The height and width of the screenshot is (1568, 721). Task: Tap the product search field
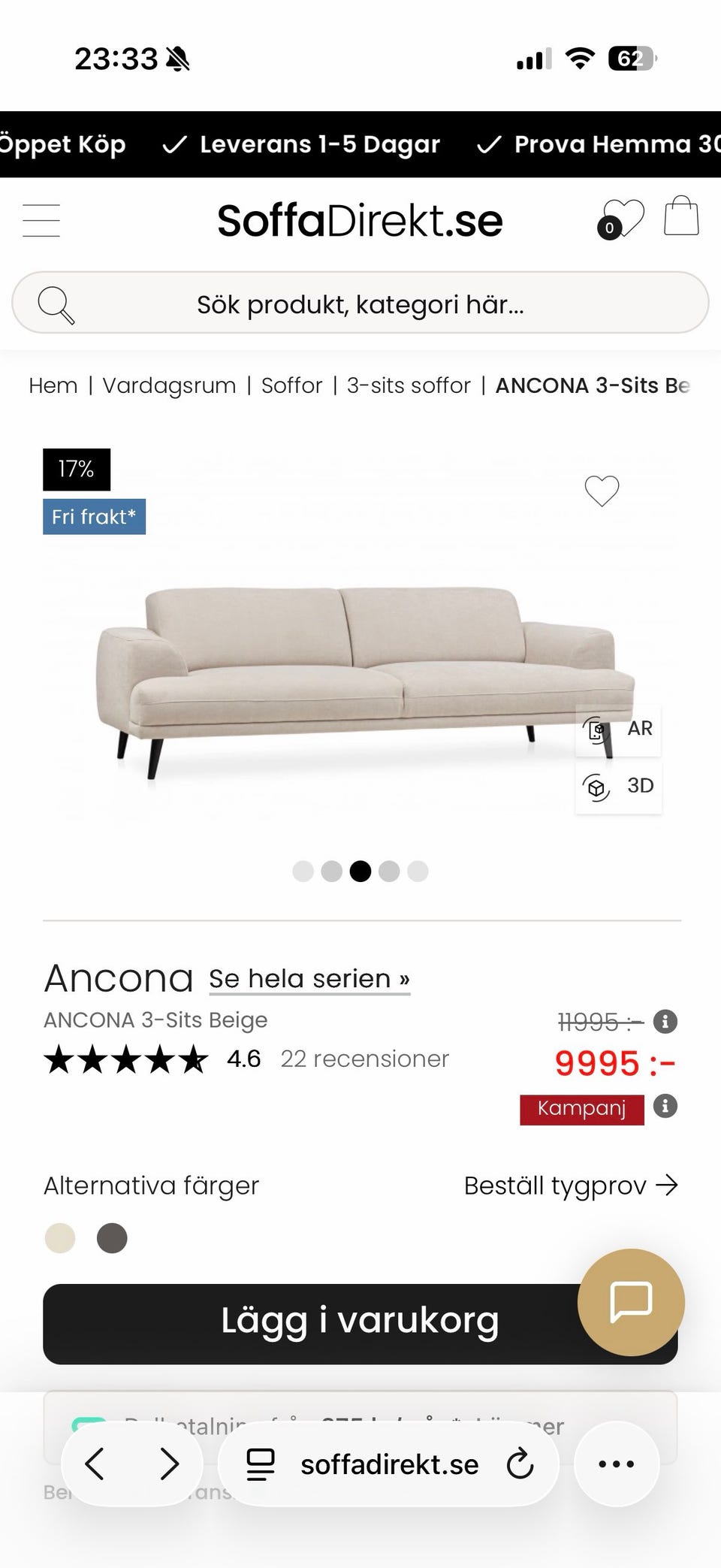pyautogui.click(x=360, y=303)
